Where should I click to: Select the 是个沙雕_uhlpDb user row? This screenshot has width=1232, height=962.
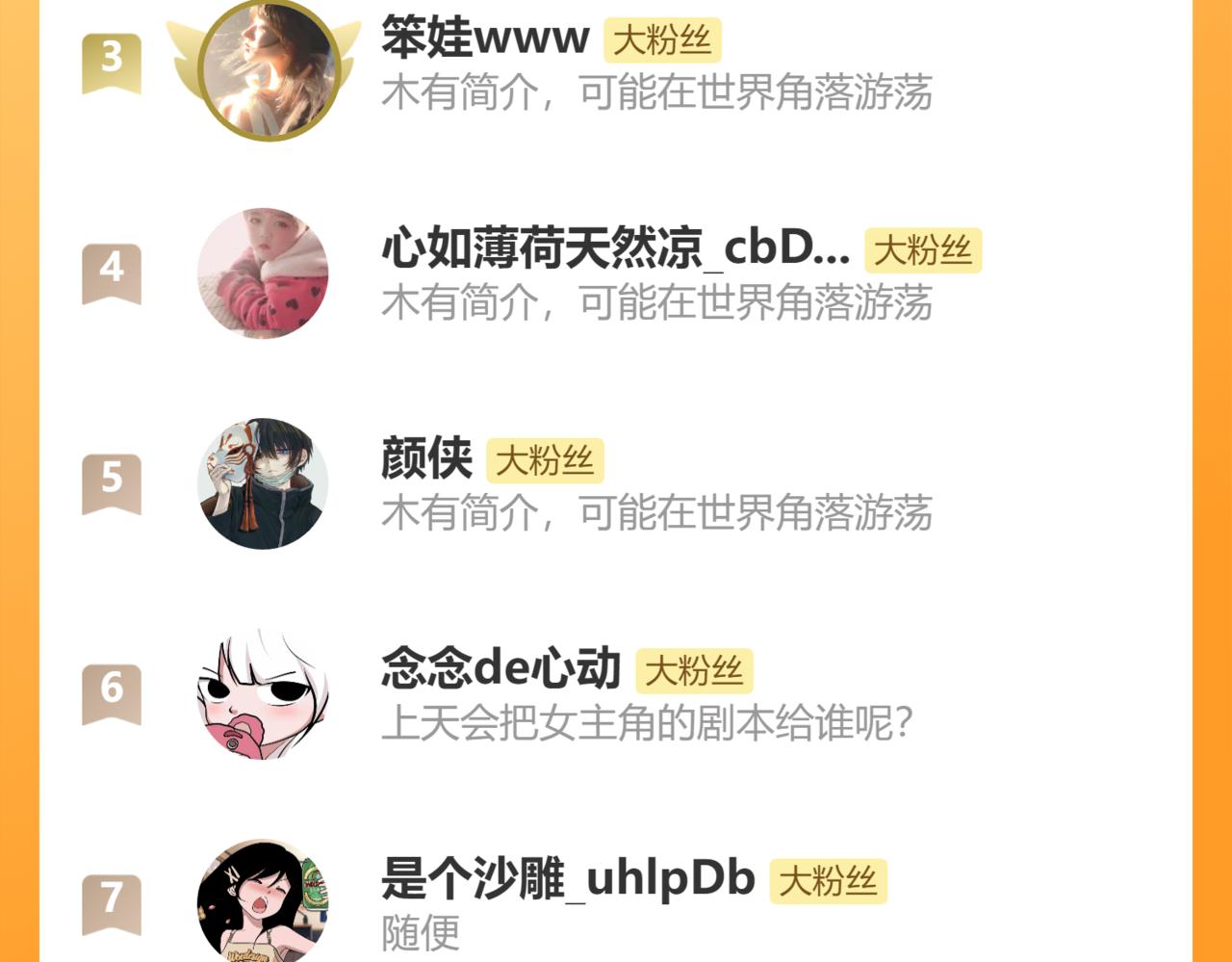pyautogui.click(x=616, y=895)
